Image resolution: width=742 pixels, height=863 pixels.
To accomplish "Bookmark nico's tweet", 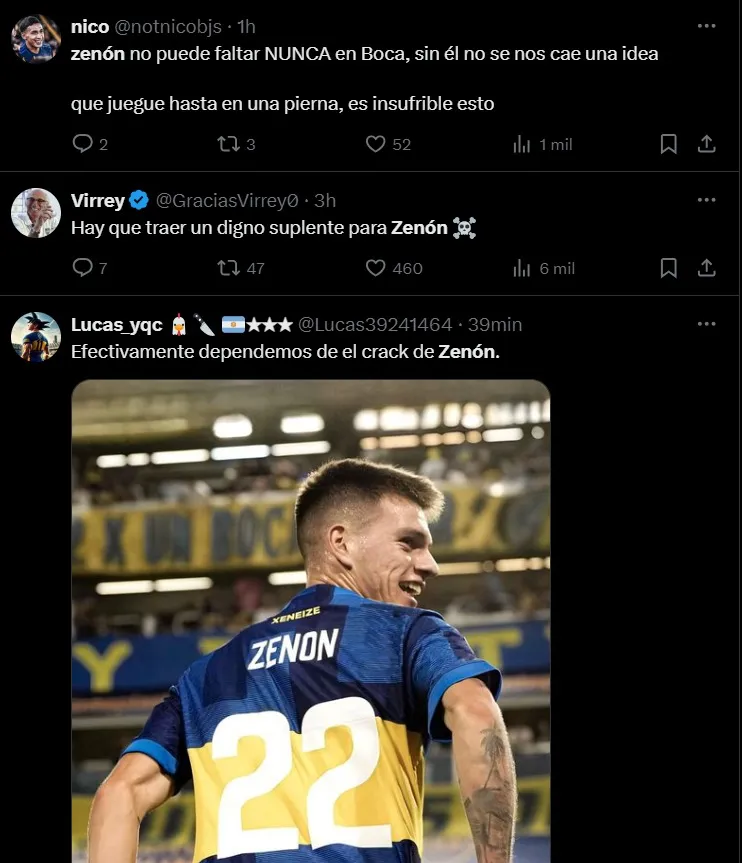I will 669,144.
